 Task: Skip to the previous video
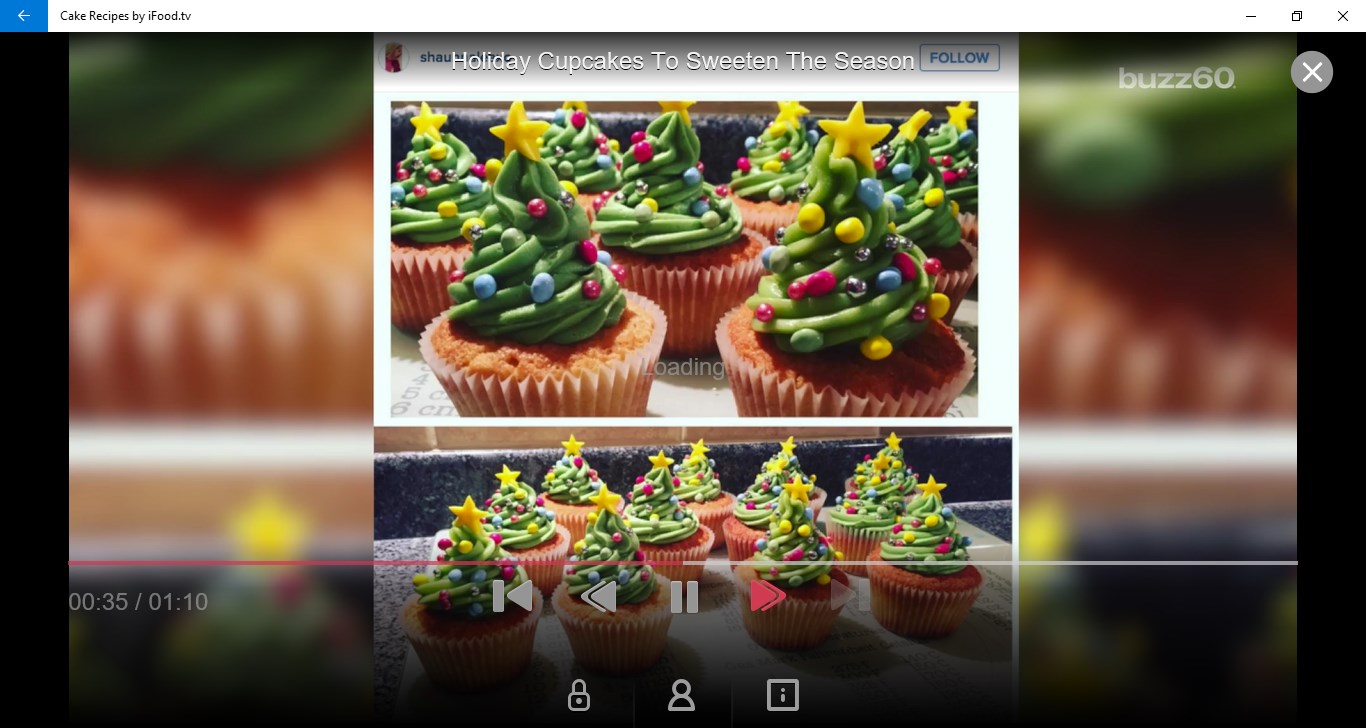[512, 597]
